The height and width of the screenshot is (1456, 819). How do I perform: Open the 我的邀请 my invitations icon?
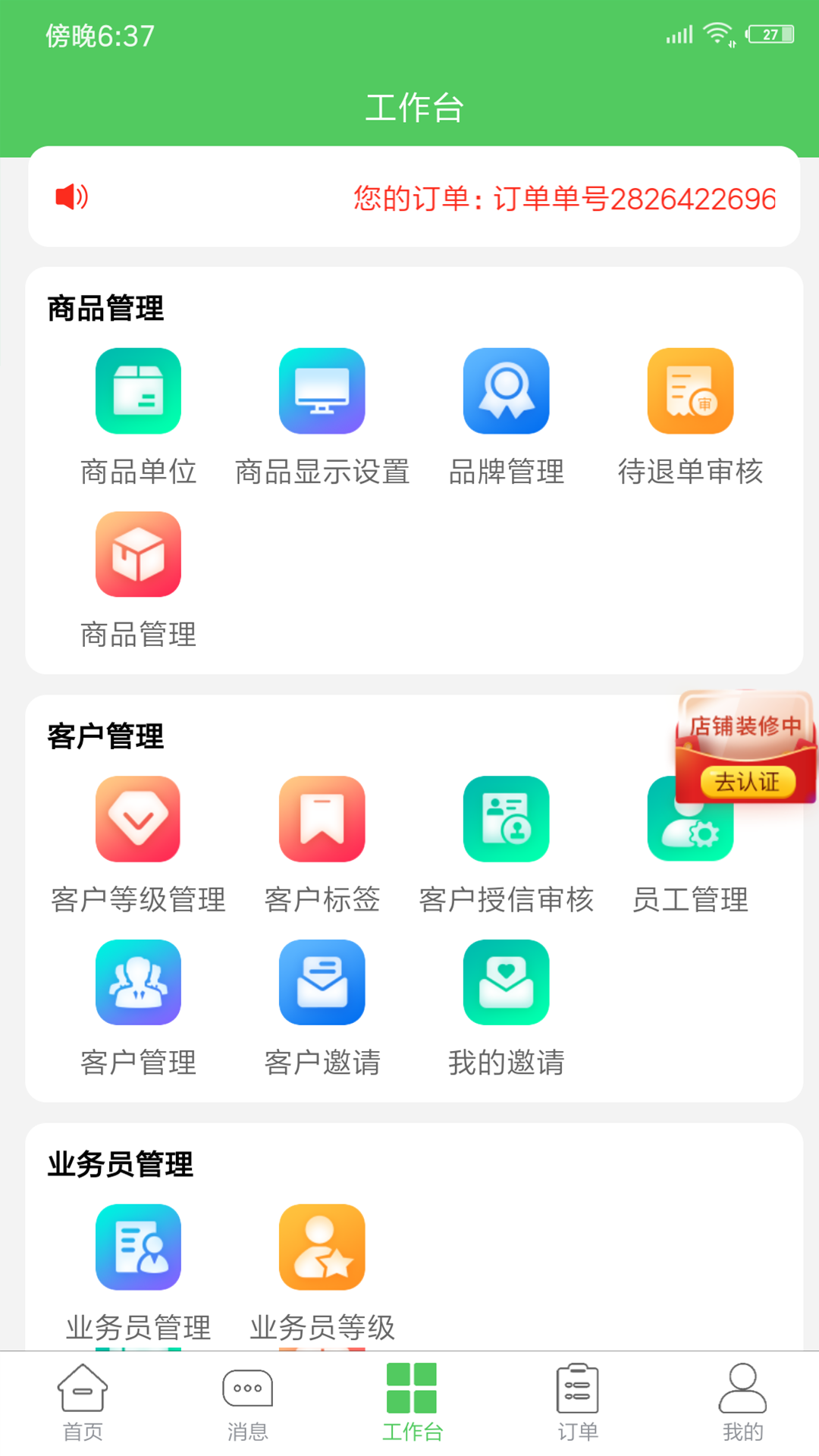(x=506, y=982)
